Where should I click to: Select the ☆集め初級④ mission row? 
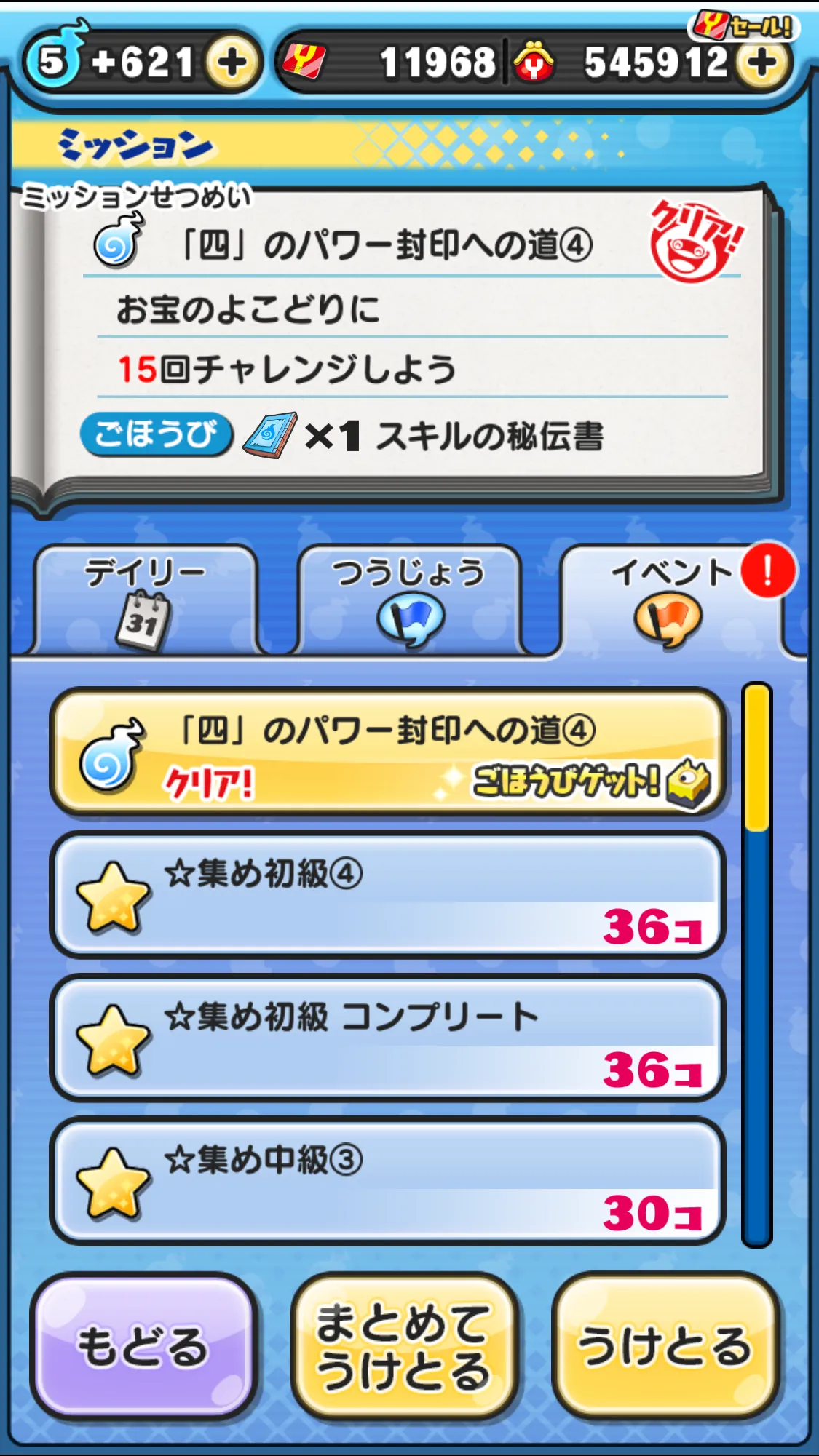[389, 895]
